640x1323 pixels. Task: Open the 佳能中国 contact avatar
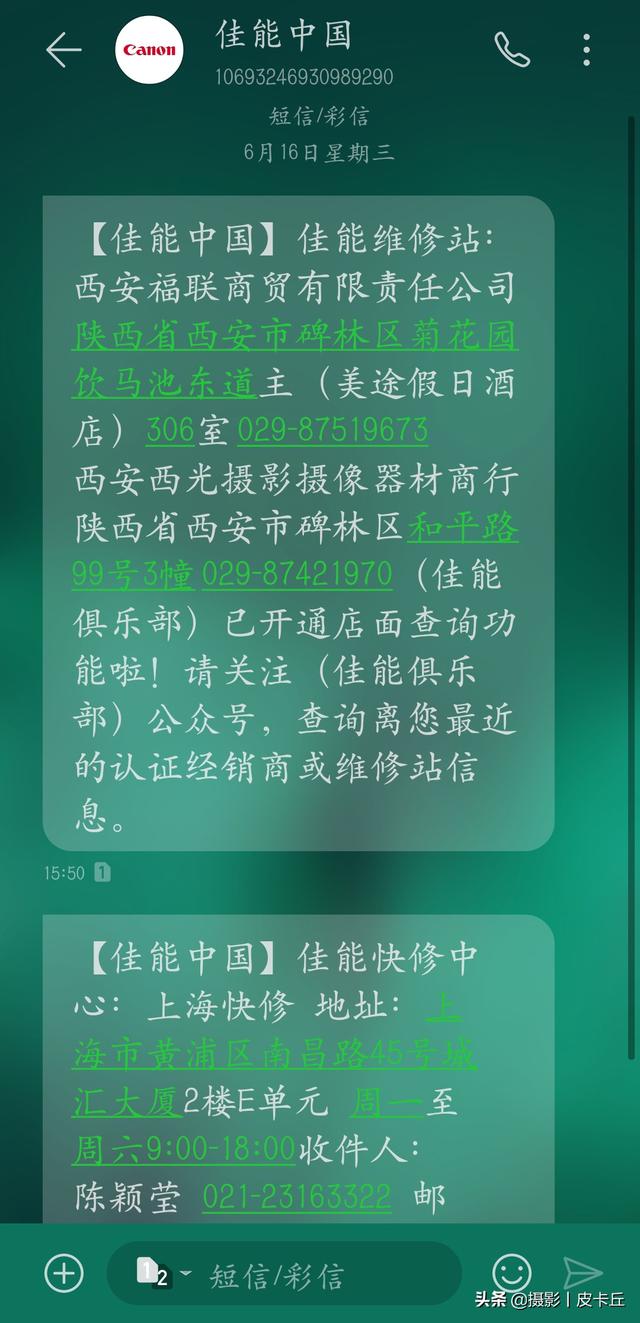149,49
